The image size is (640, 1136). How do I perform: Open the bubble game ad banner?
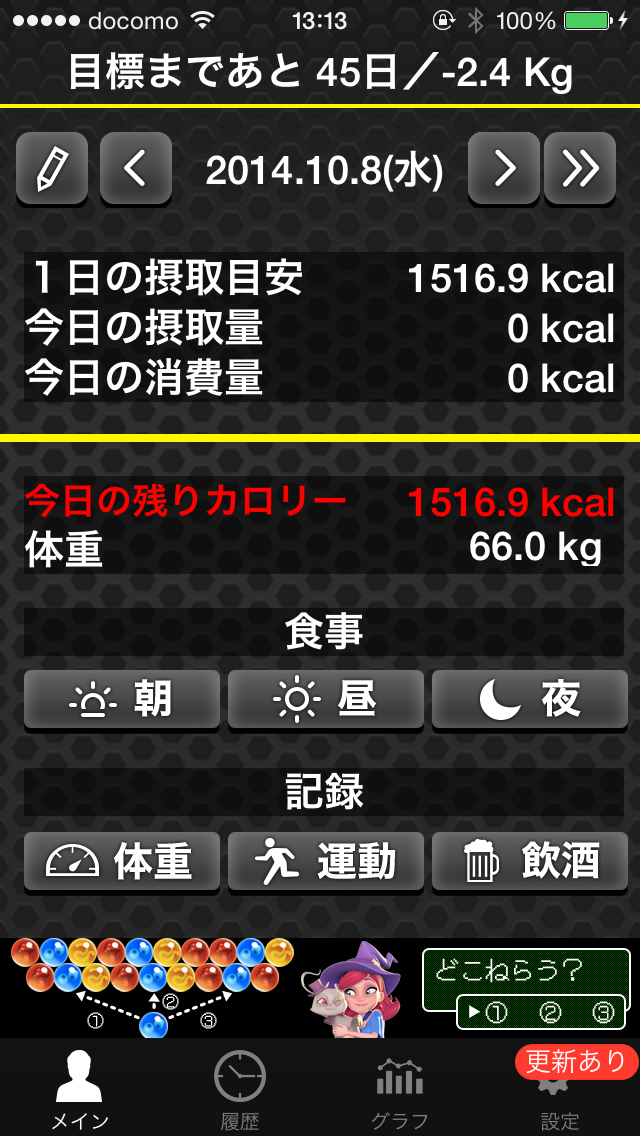320,987
